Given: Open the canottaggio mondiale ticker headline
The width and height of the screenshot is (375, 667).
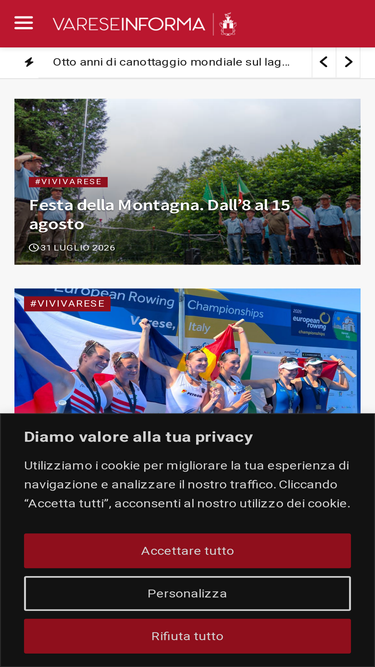Looking at the screenshot, I should point(171,62).
